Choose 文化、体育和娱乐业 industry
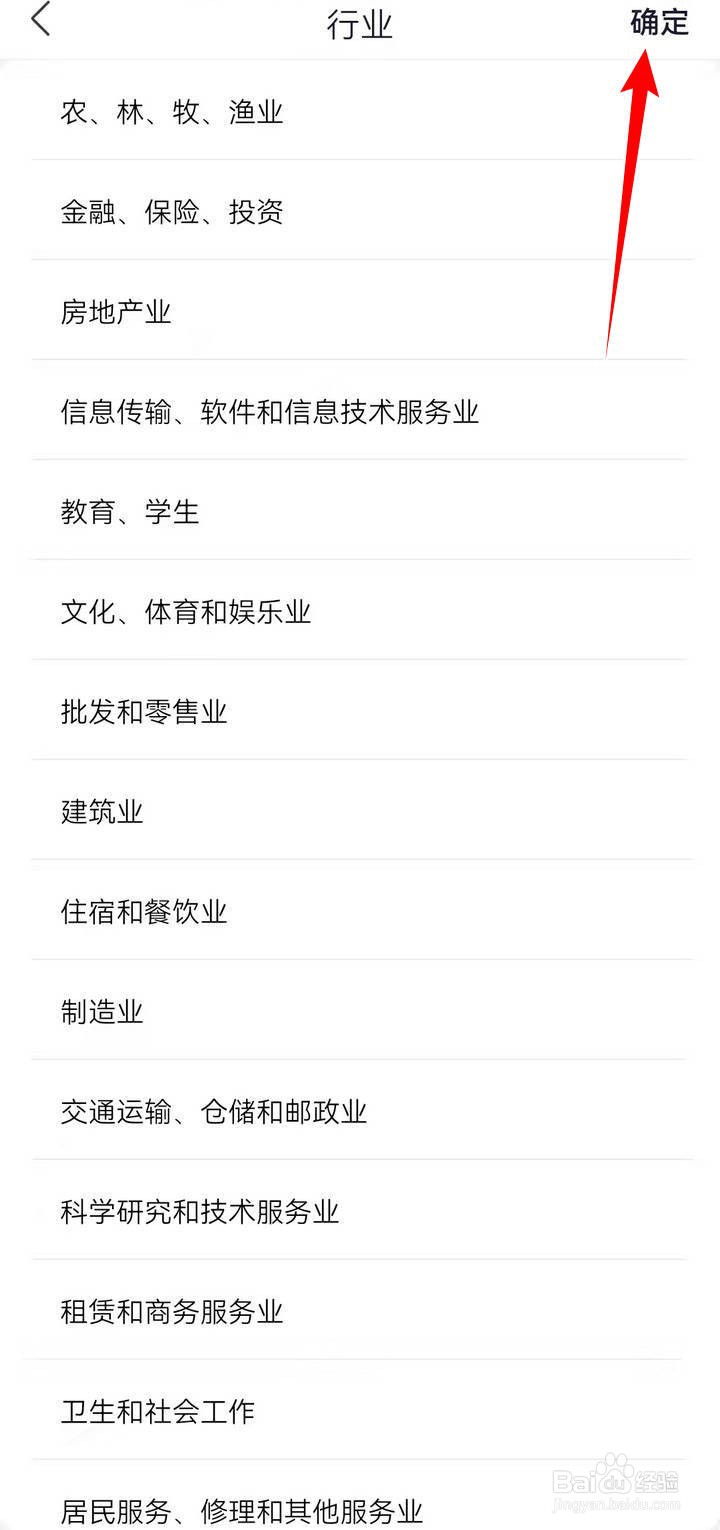The height and width of the screenshot is (1530, 720). tap(186, 612)
